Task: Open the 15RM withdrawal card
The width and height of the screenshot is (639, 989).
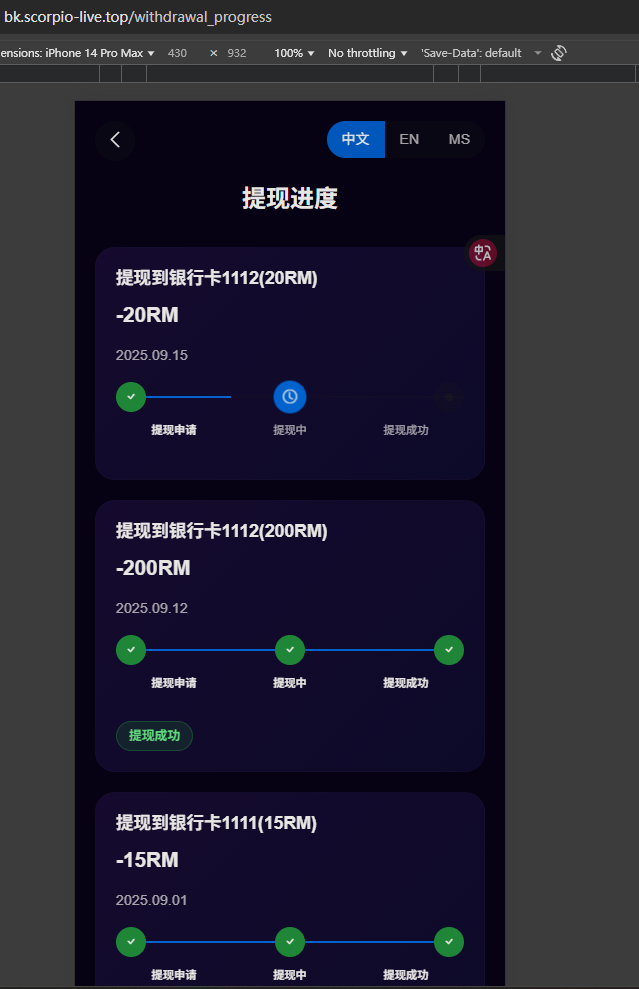Action: [x=289, y=860]
